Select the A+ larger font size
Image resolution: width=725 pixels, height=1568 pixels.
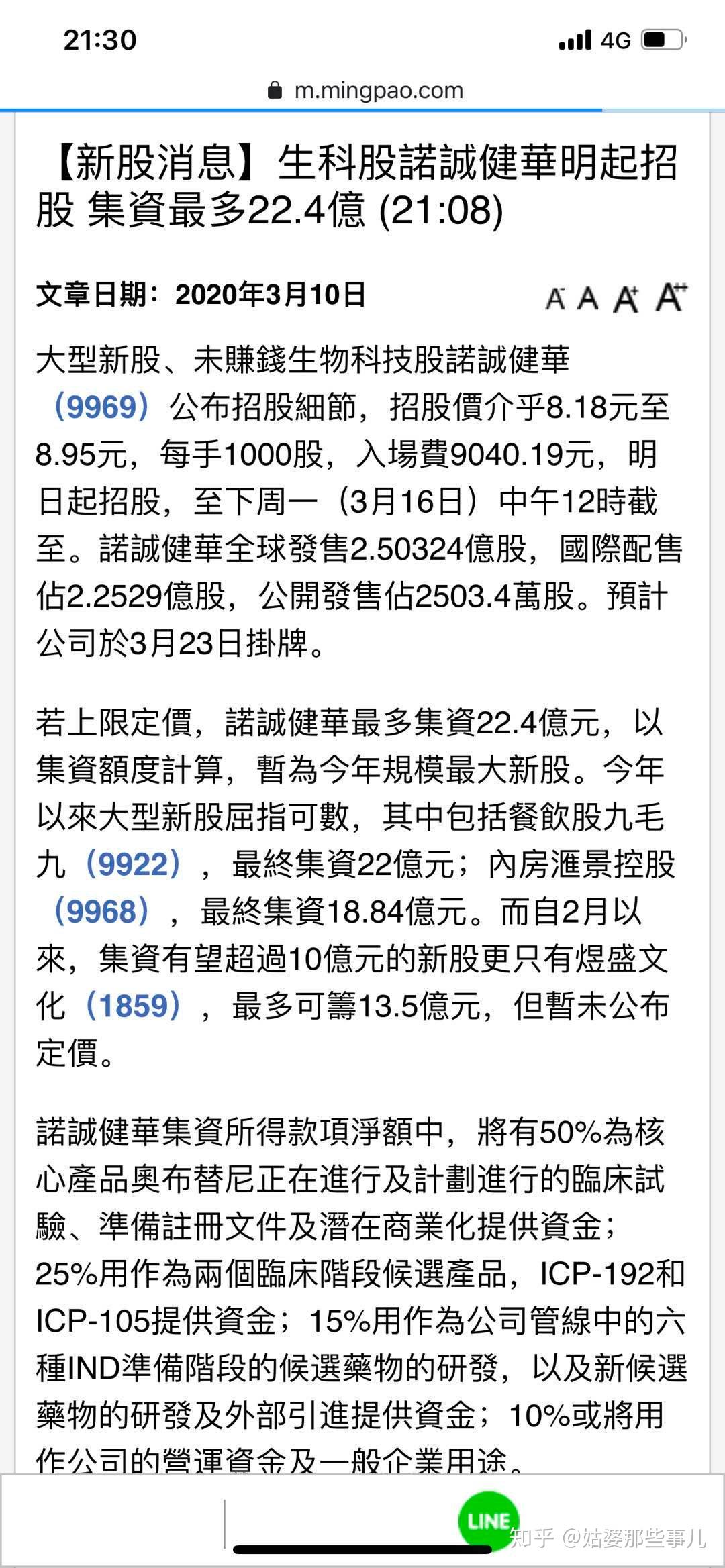pyautogui.click(x=626, y=297)
